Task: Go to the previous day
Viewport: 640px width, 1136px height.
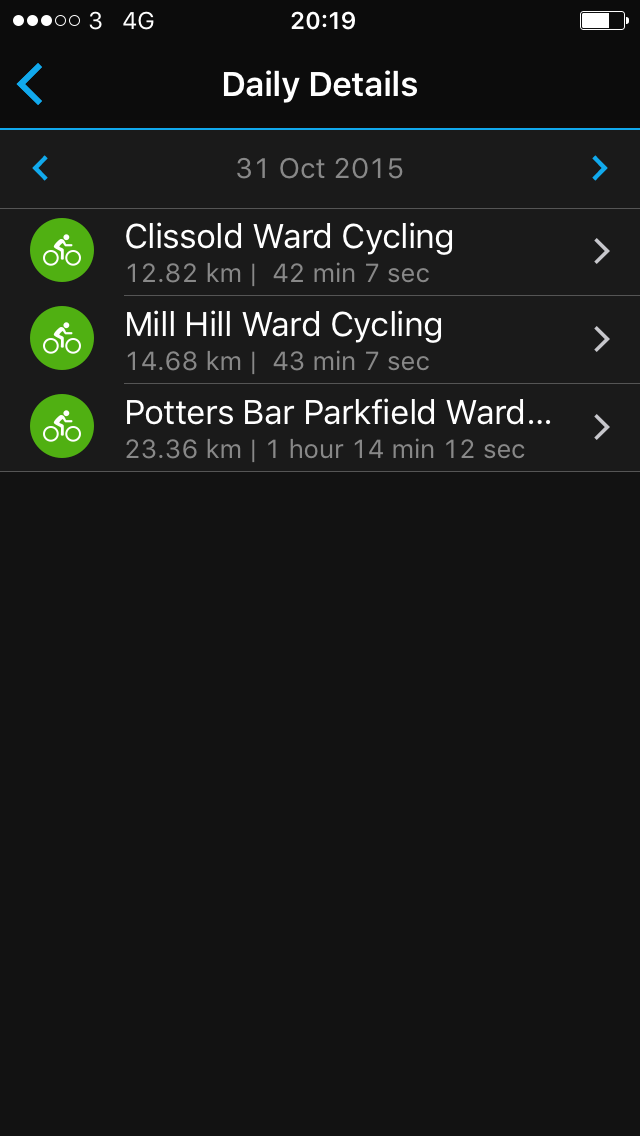Action: (41, 168)
